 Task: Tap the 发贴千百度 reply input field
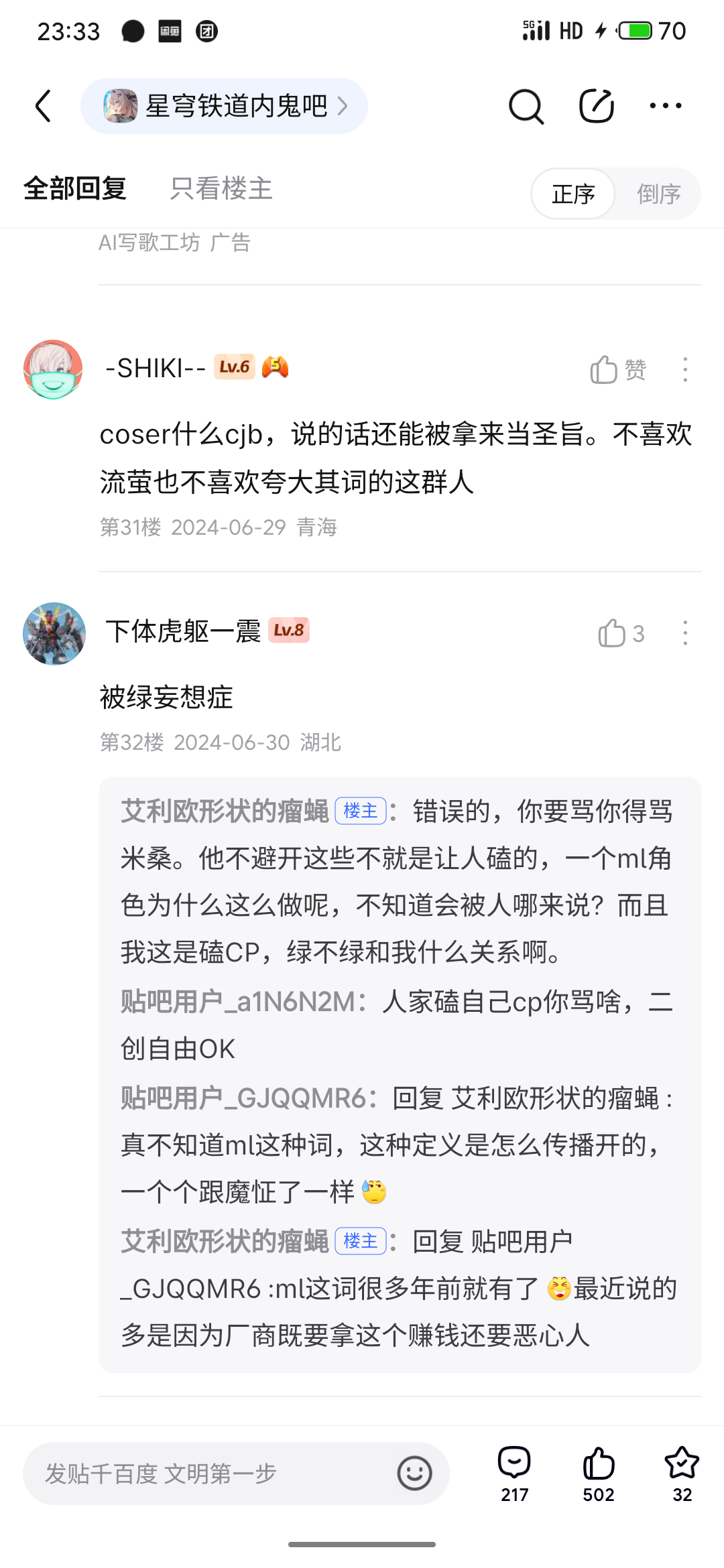click(x=208, y=1474)
